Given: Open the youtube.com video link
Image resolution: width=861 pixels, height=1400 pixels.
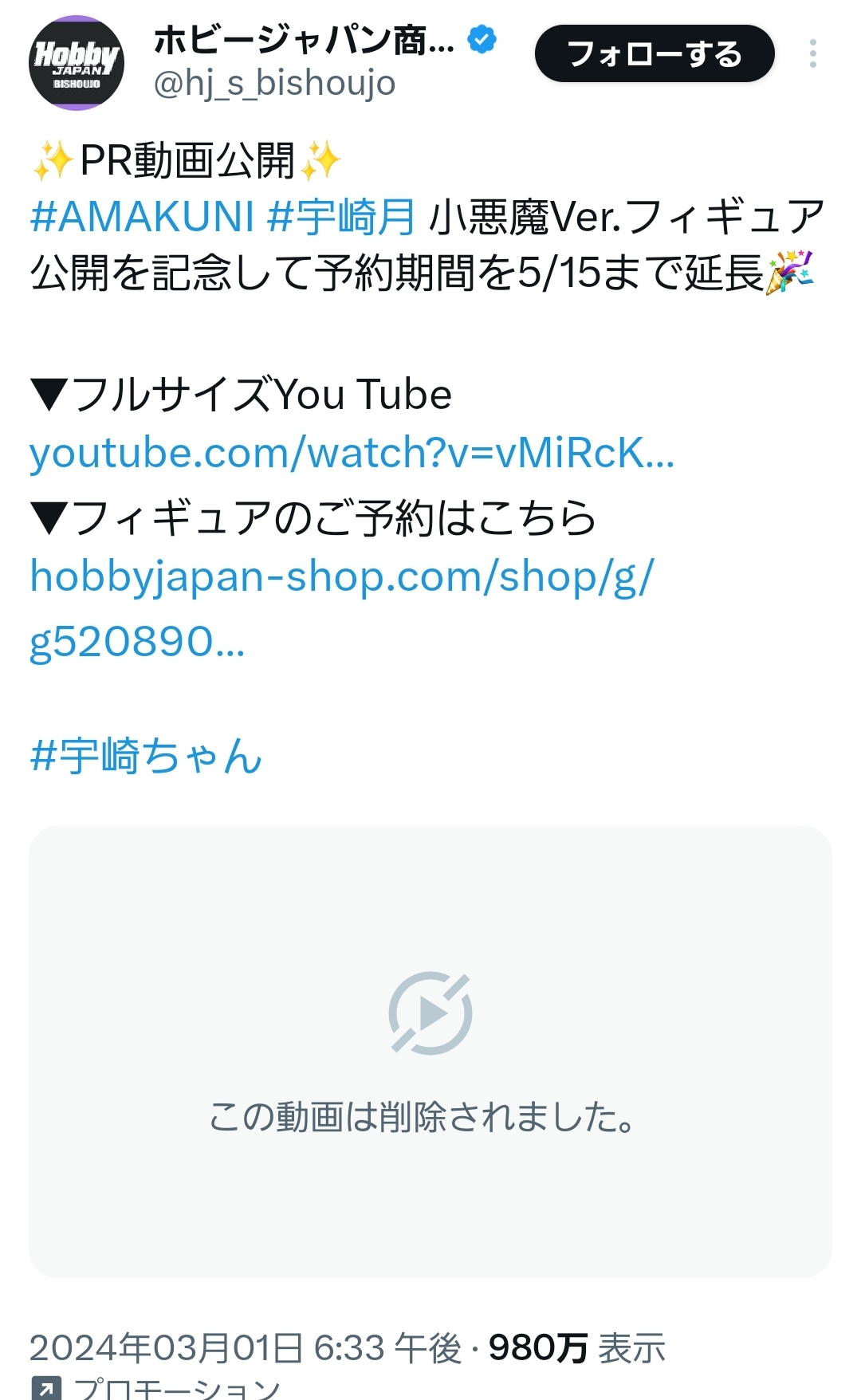Looking at the screenshot, I should (352, 453).
